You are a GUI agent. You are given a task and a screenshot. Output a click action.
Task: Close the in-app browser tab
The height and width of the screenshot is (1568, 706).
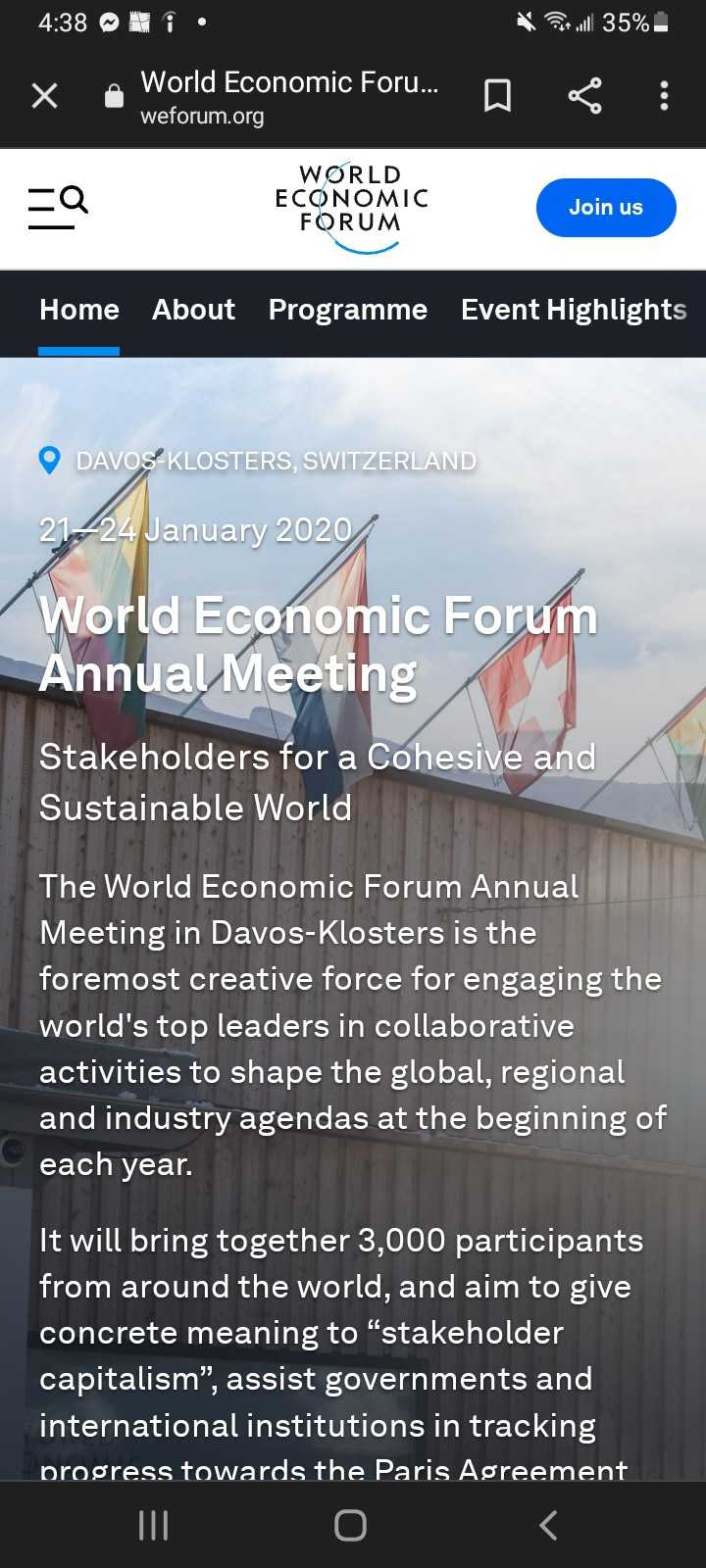pyautogui.click(x=45, y=96)
